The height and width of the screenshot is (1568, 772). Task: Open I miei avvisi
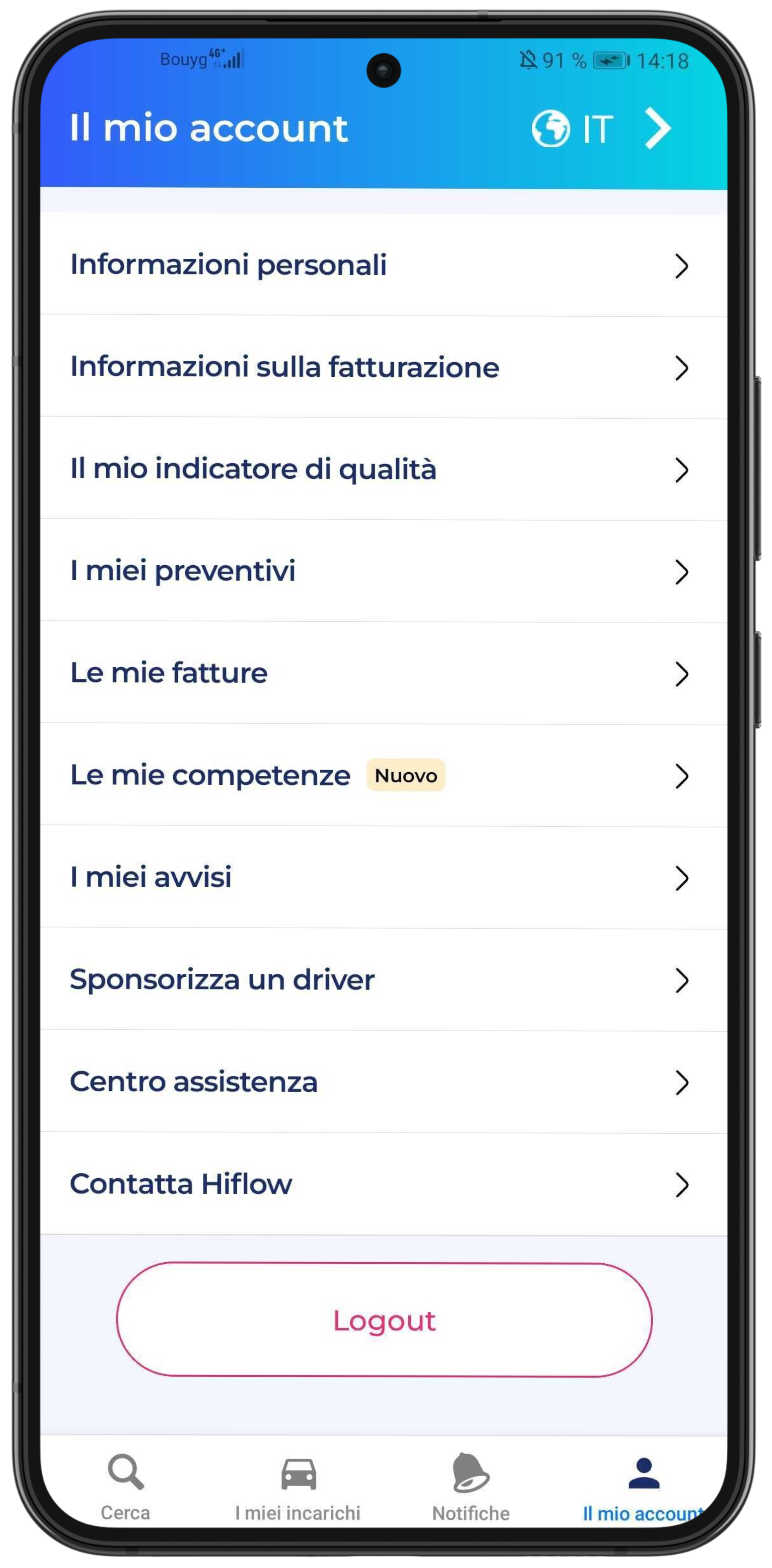point(383,878)
